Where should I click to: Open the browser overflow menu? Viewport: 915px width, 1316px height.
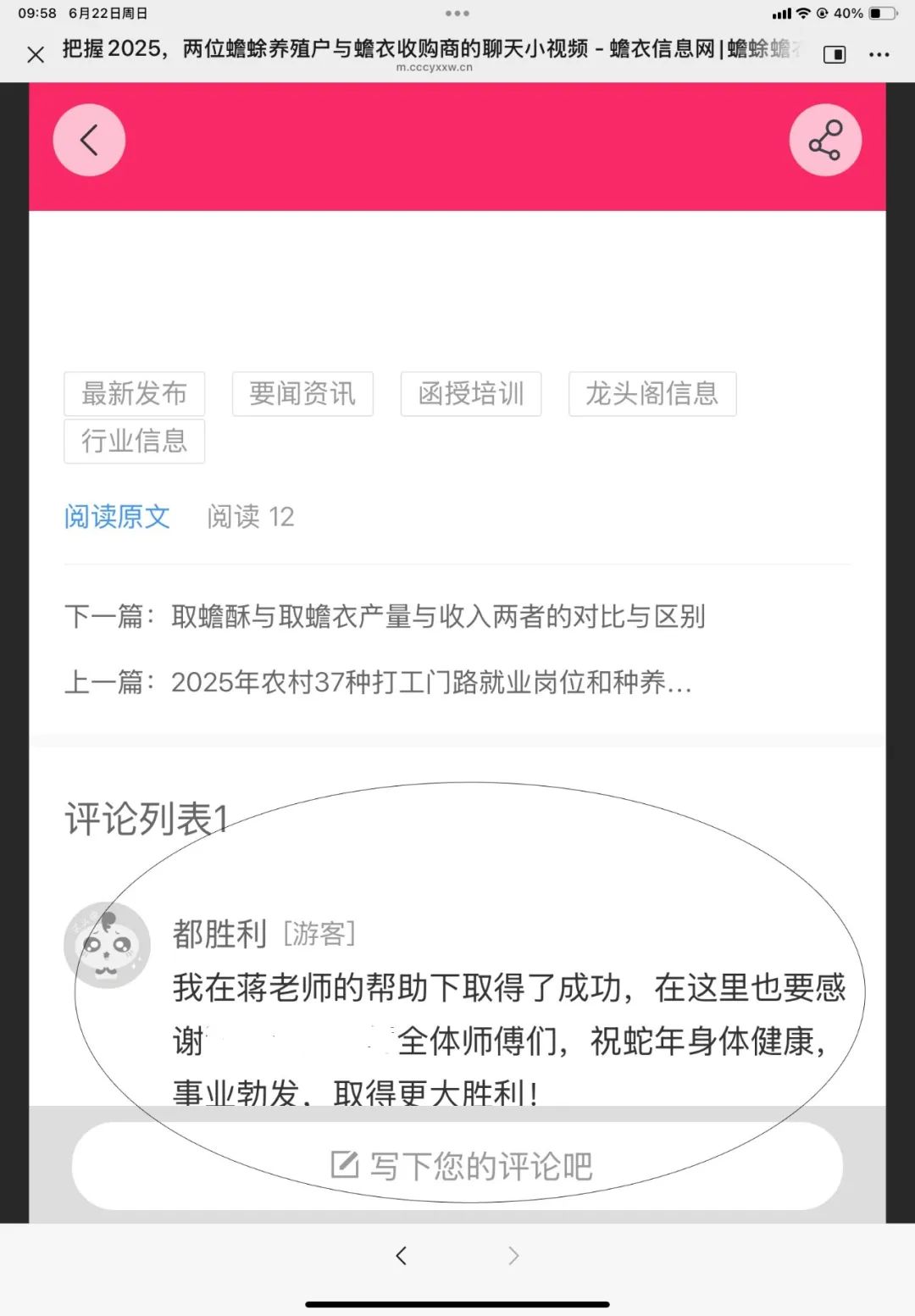pos(879,55)
